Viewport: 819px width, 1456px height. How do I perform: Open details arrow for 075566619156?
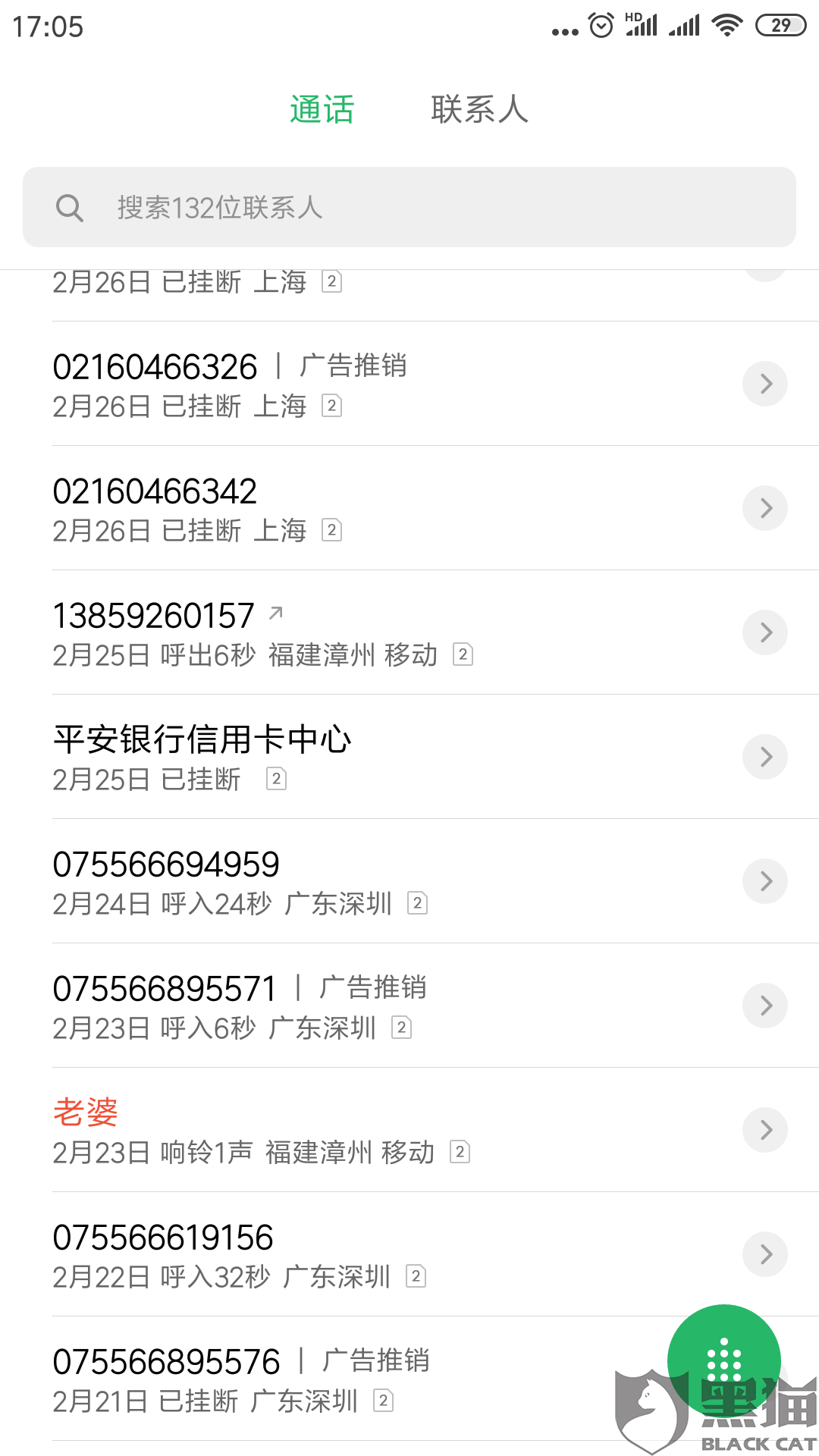(x=765, y=1254)
